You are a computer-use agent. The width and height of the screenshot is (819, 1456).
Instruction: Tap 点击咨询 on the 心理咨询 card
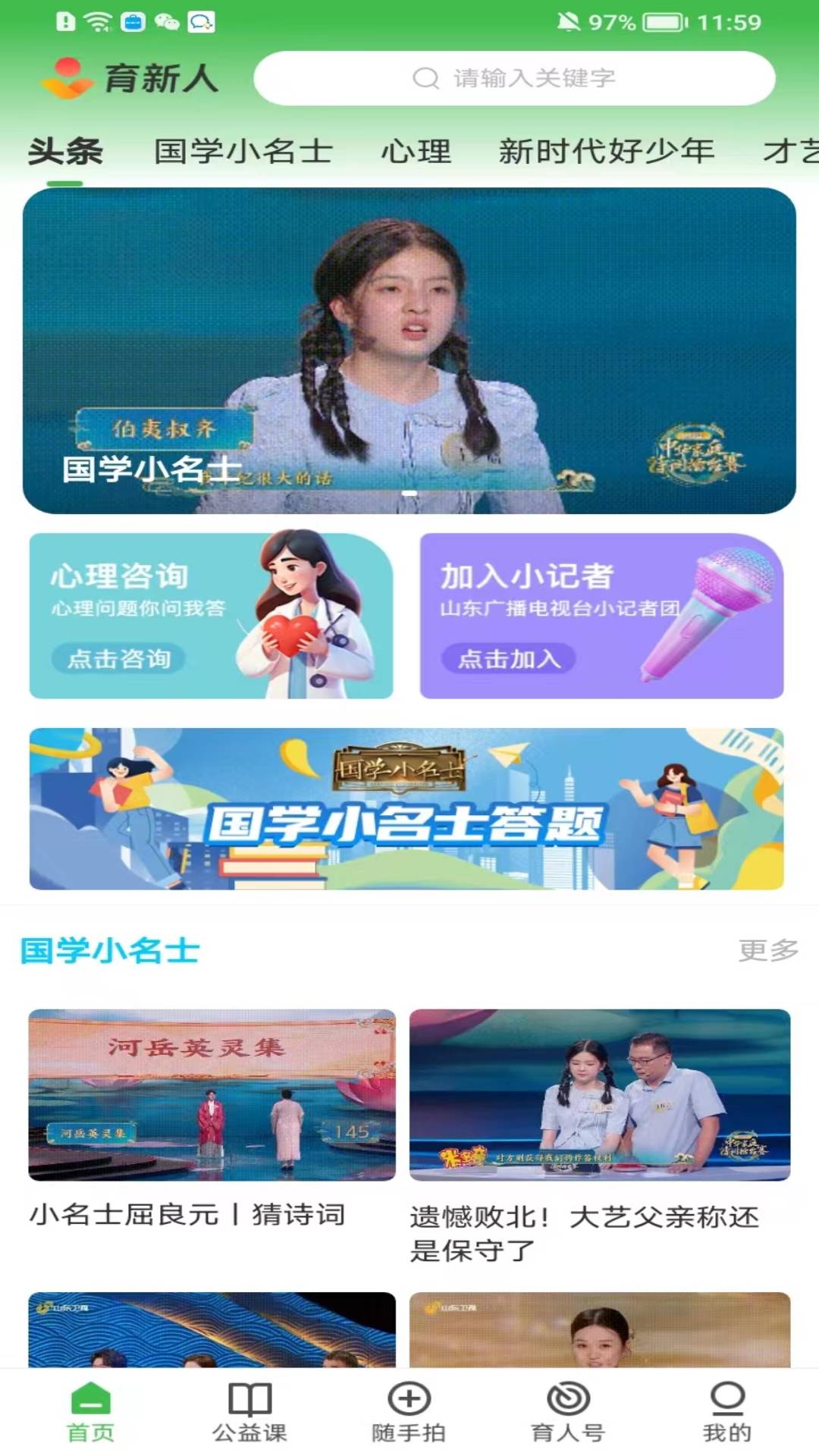point(119,658)
